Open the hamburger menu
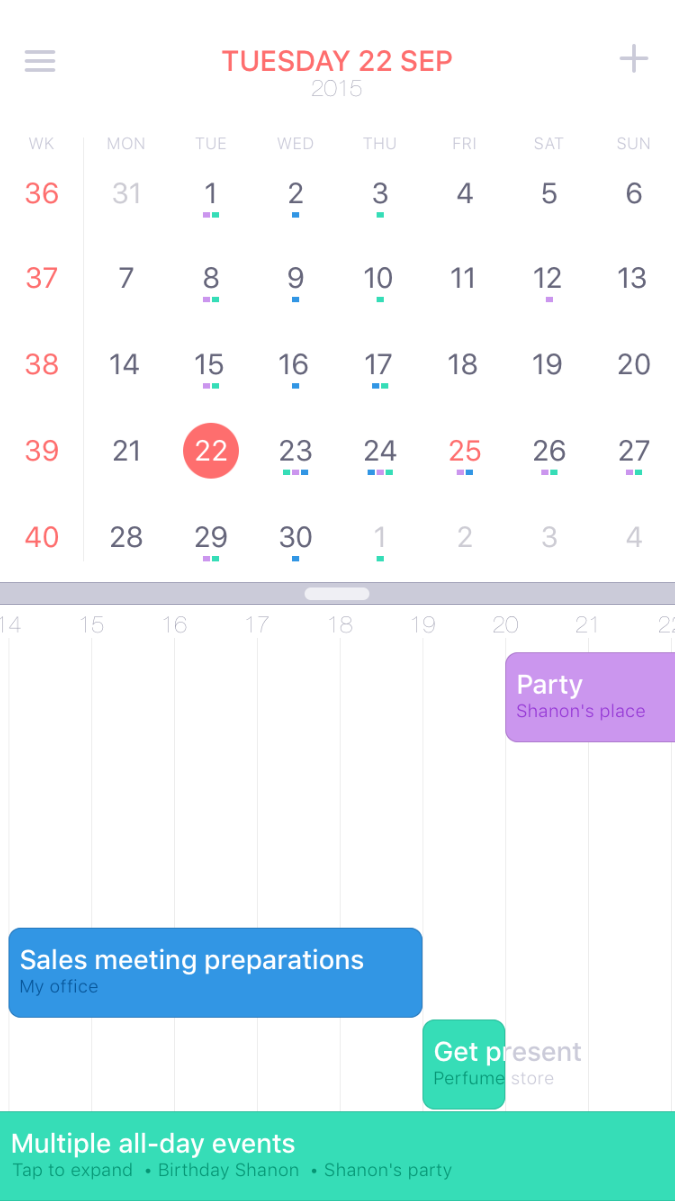 click(40, 61)
